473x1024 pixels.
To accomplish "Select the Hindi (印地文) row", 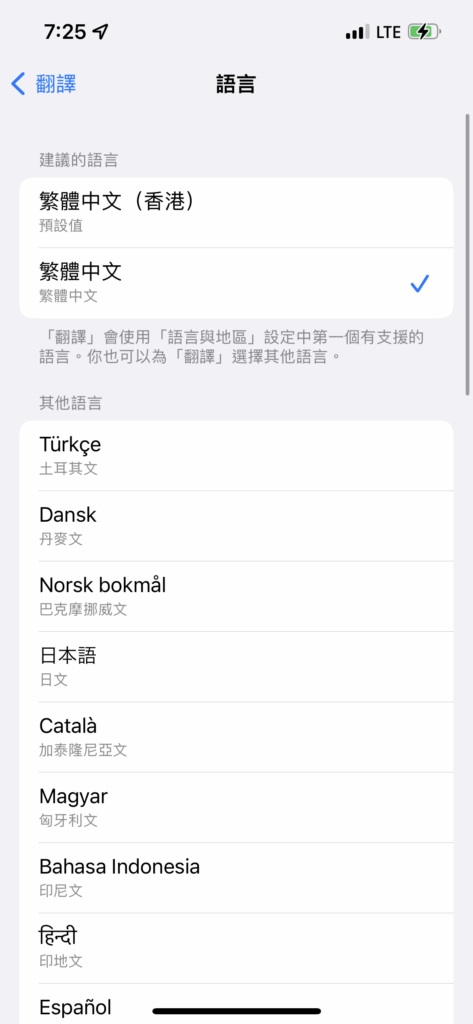I will [236, 950].
